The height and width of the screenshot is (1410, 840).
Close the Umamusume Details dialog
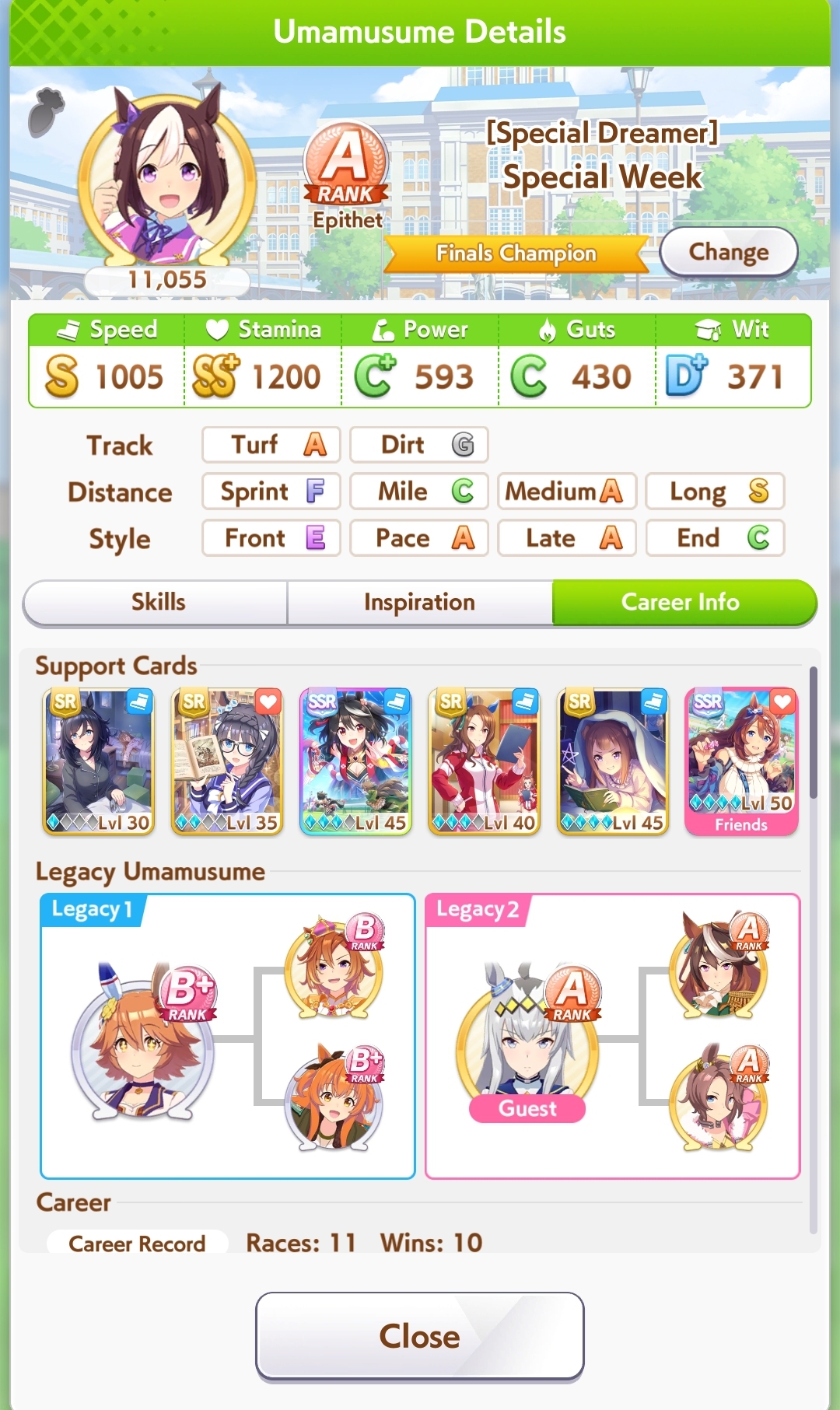419,1336
